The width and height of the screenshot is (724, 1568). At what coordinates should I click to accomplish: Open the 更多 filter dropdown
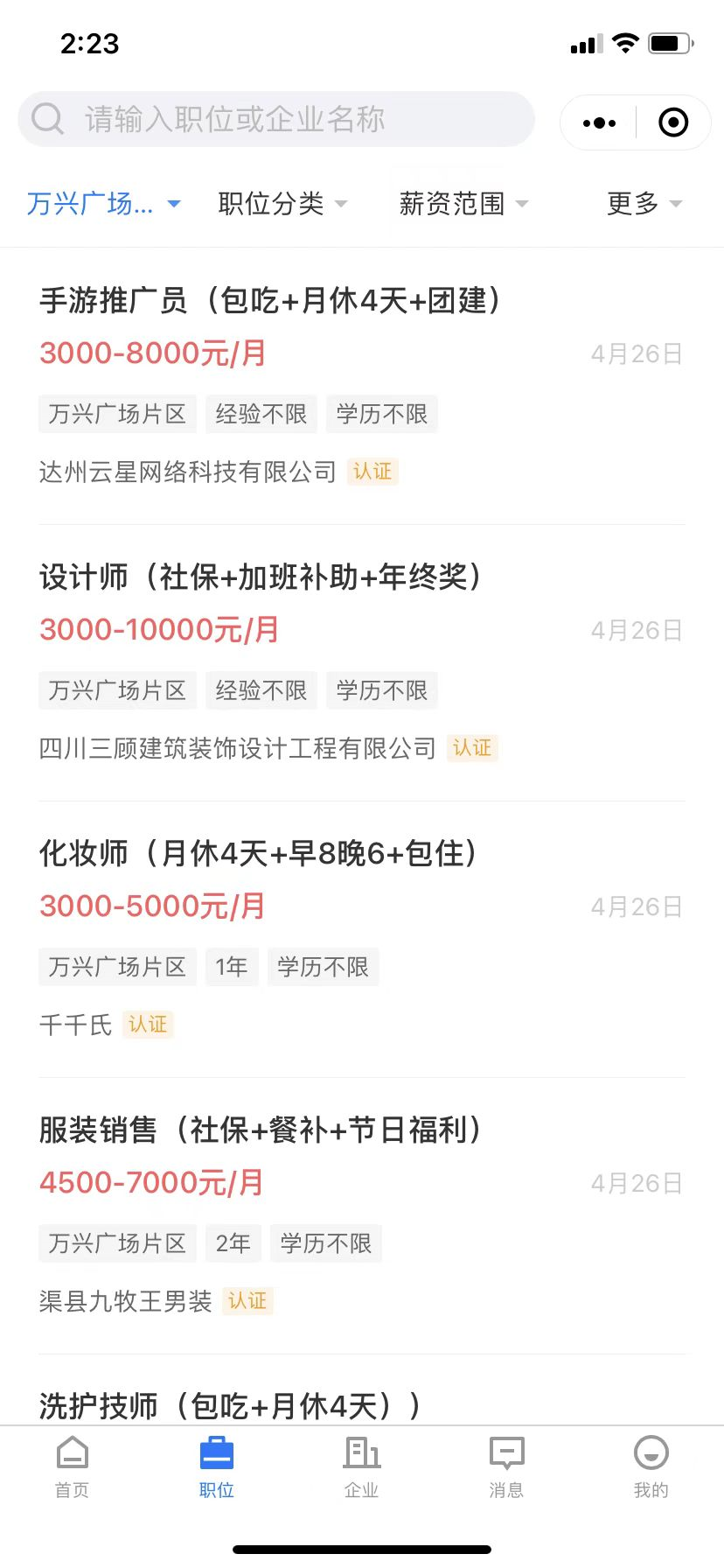[x=644, y=204]
